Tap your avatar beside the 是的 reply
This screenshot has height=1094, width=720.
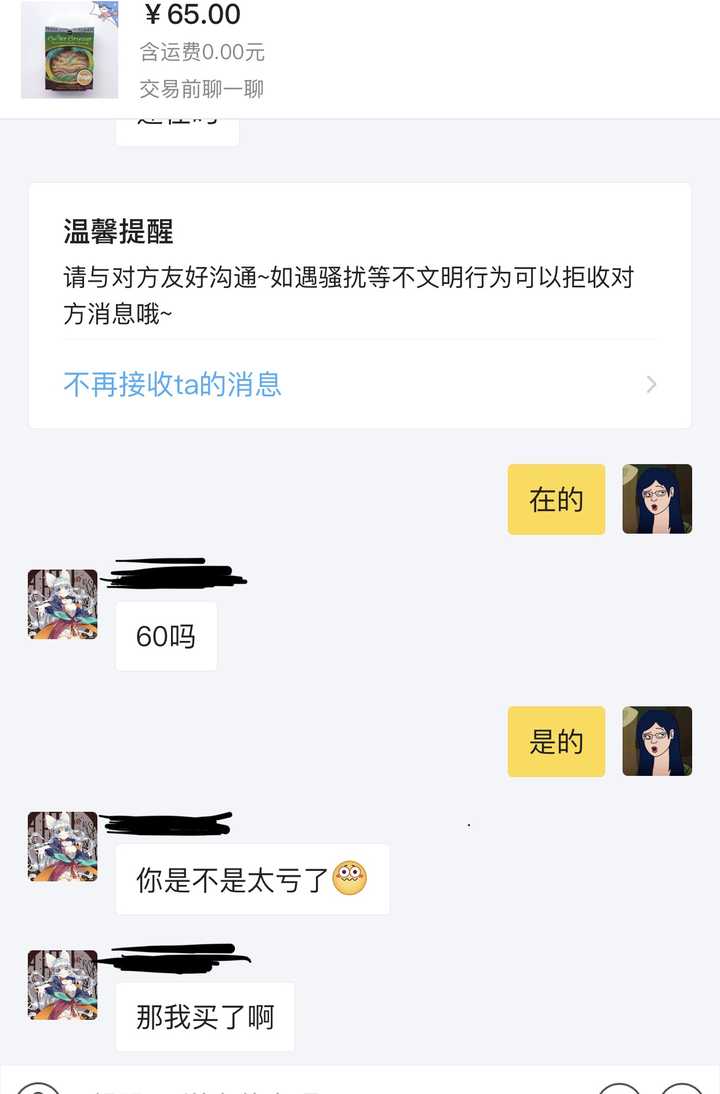657,742
